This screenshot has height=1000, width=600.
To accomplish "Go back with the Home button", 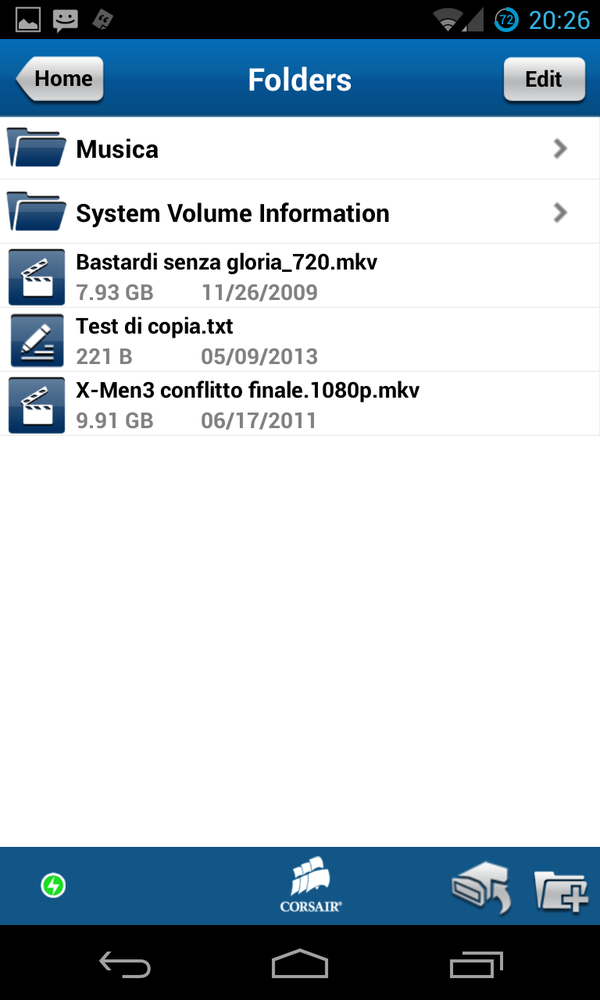I will (x=60, y=79).
